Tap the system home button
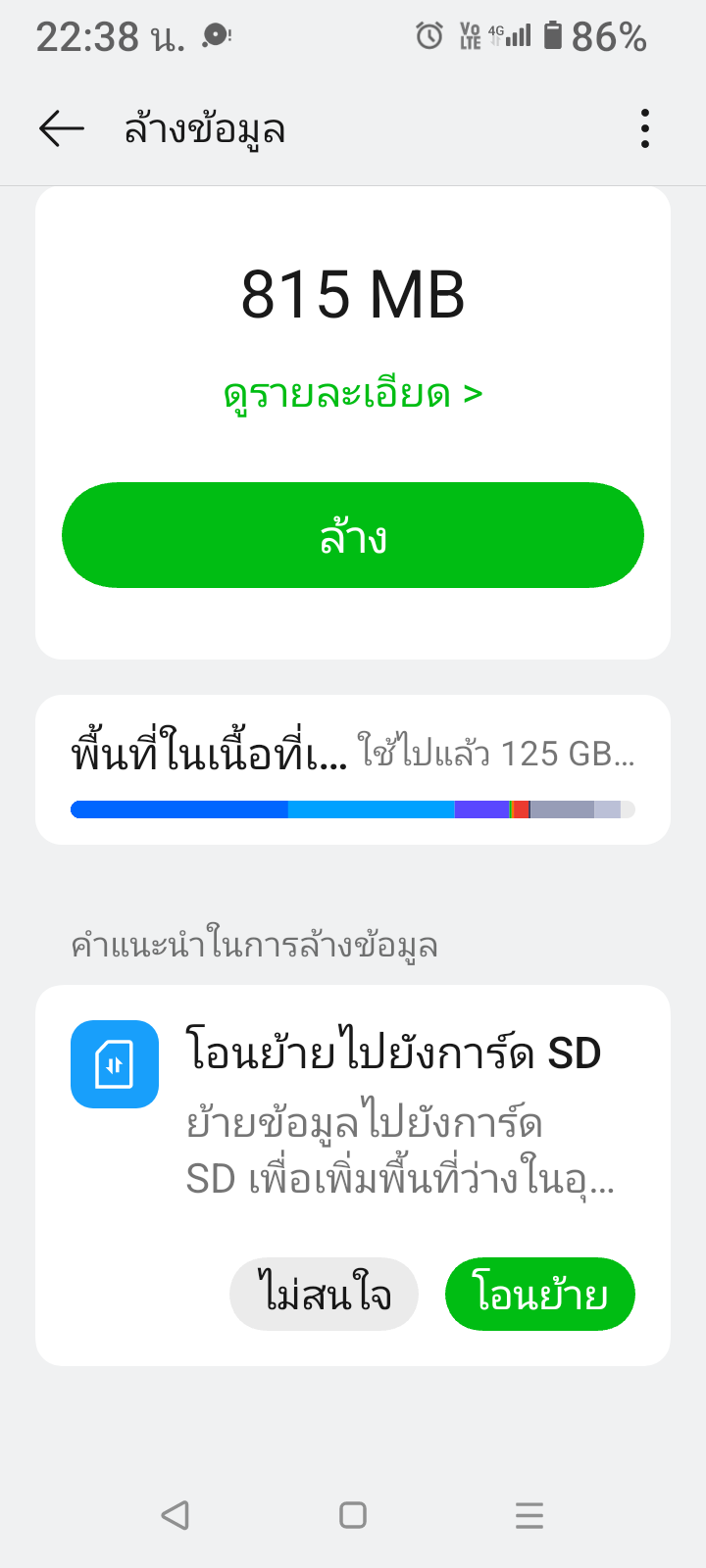The width and height of the screenshot is (706, 1568). point(353,1515)
